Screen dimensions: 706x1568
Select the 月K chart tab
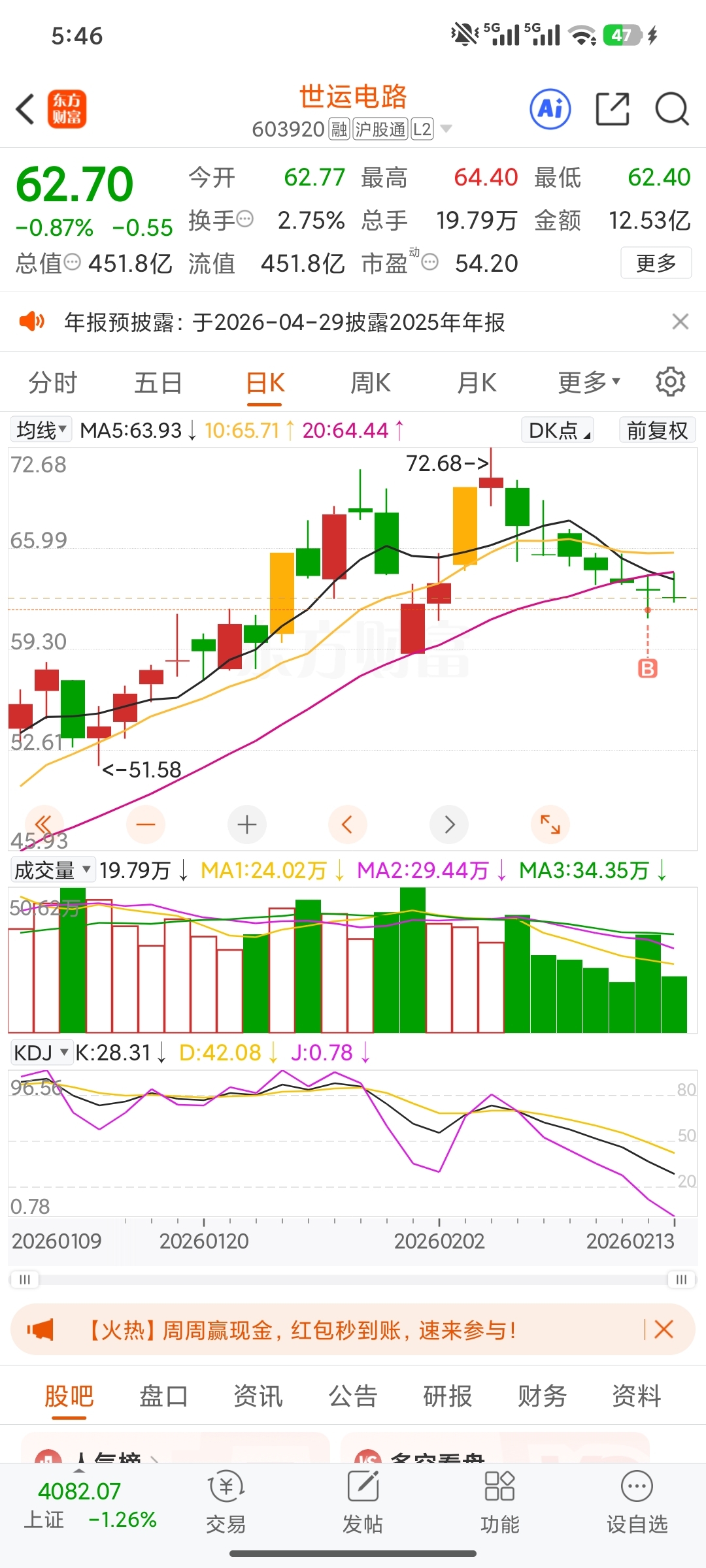coord(477,383)
